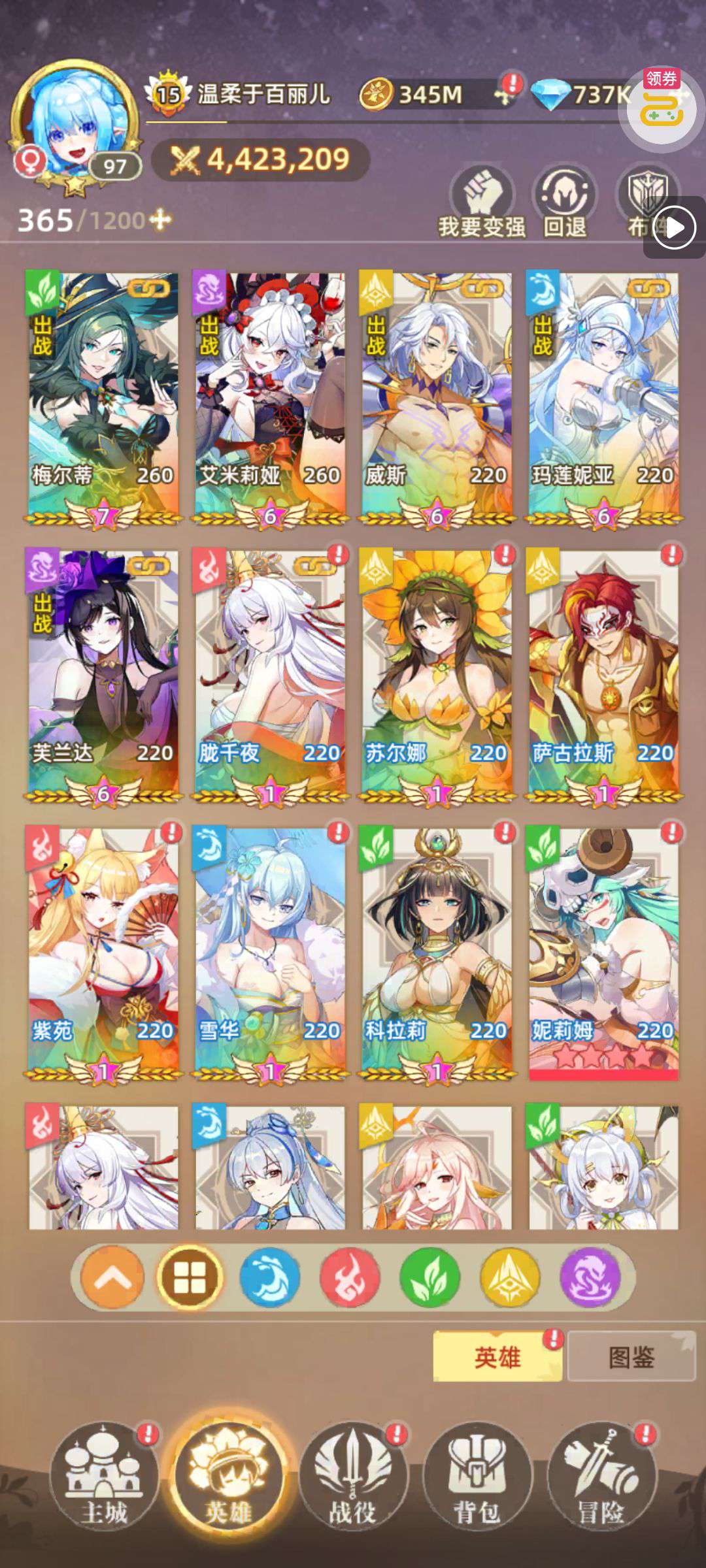Image resolution: width=706 pixels, height=1568 pixels.
Task: Open the 战役 campaign tab
Action: [353, 1478]
